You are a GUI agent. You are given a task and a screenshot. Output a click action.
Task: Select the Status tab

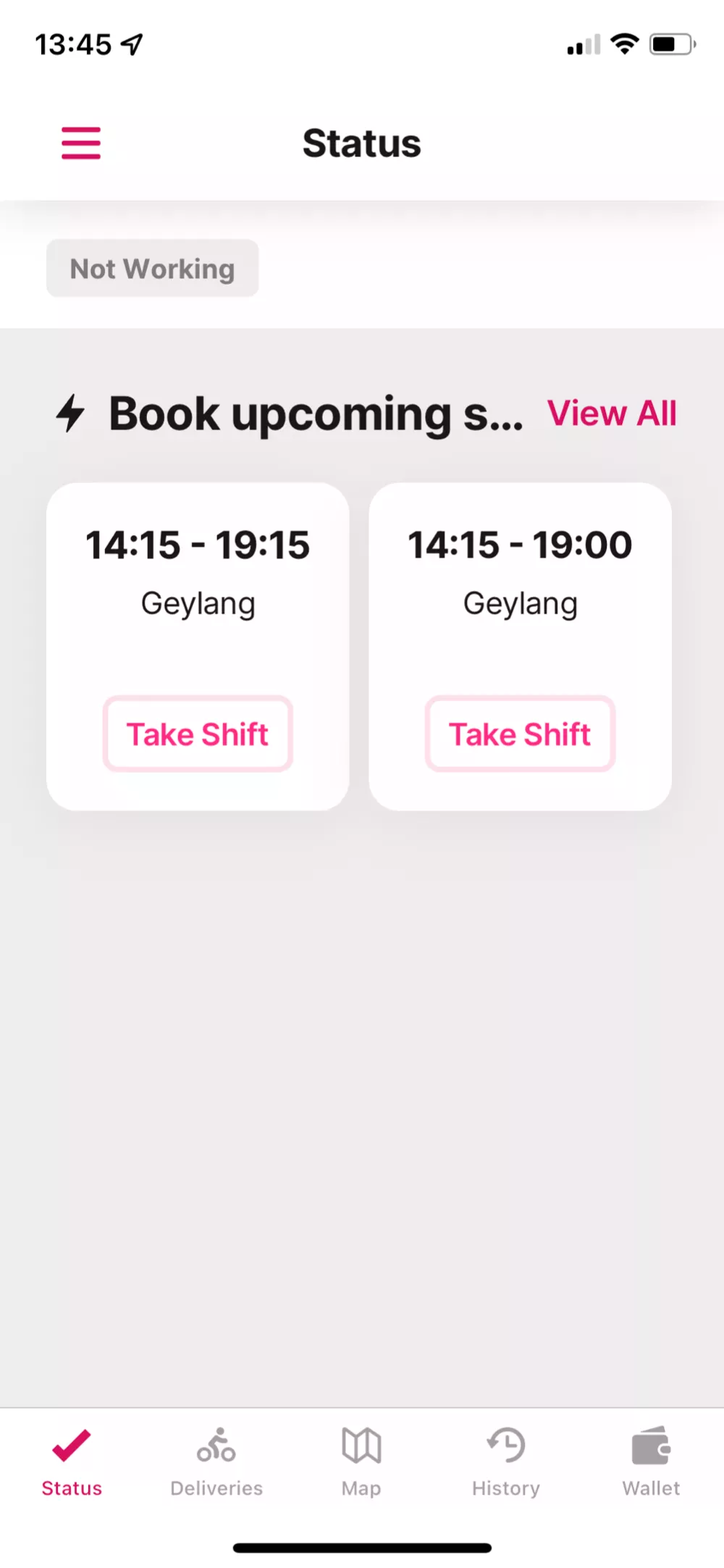(72, 1462)
